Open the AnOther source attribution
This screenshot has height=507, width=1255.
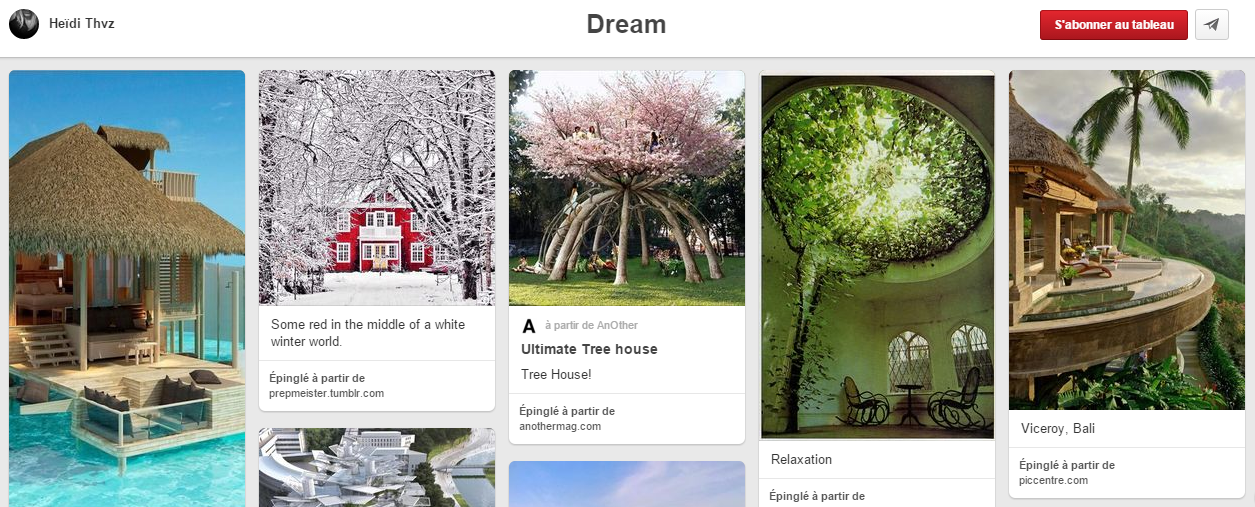click(591, 326)
